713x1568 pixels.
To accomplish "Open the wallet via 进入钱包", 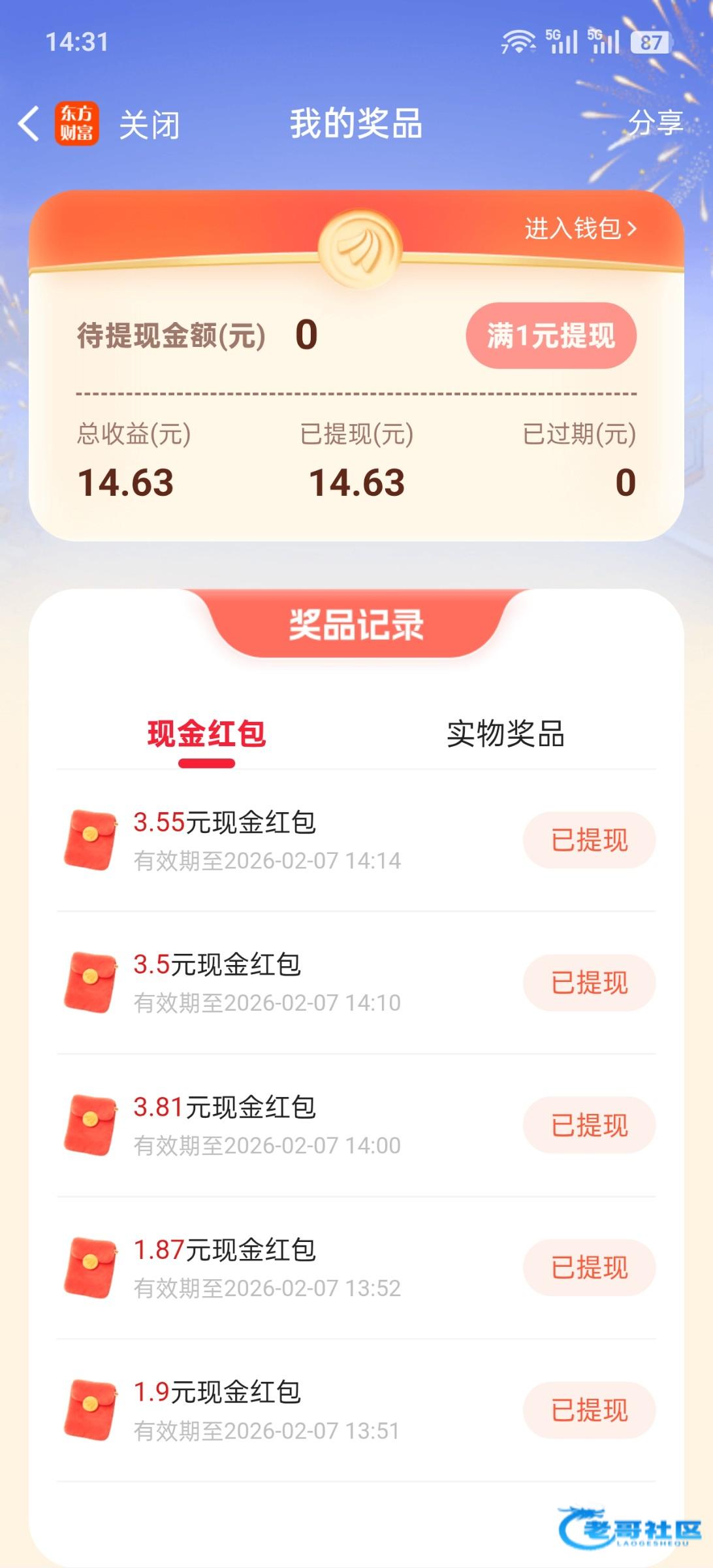I will point(580,229).
